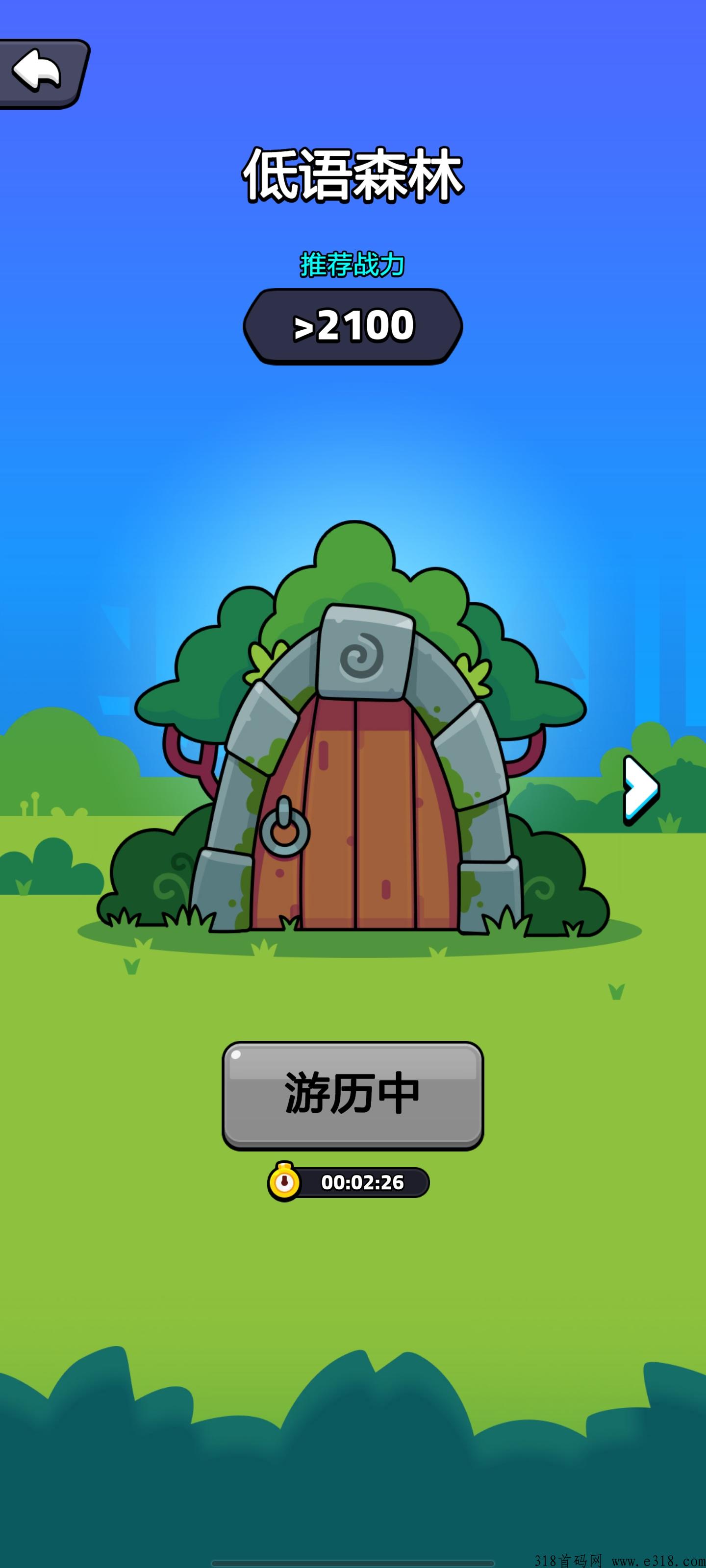Open the 低语森林 stone gate

click(356, 769)
